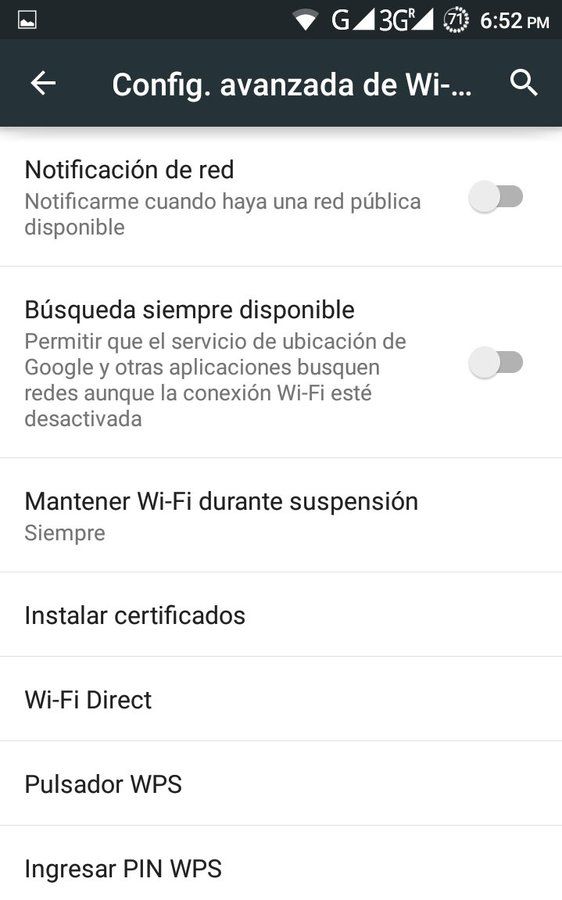Screen dimensions: 562x900
Task: Open Instalar certificados
Action: click(281, 615)
